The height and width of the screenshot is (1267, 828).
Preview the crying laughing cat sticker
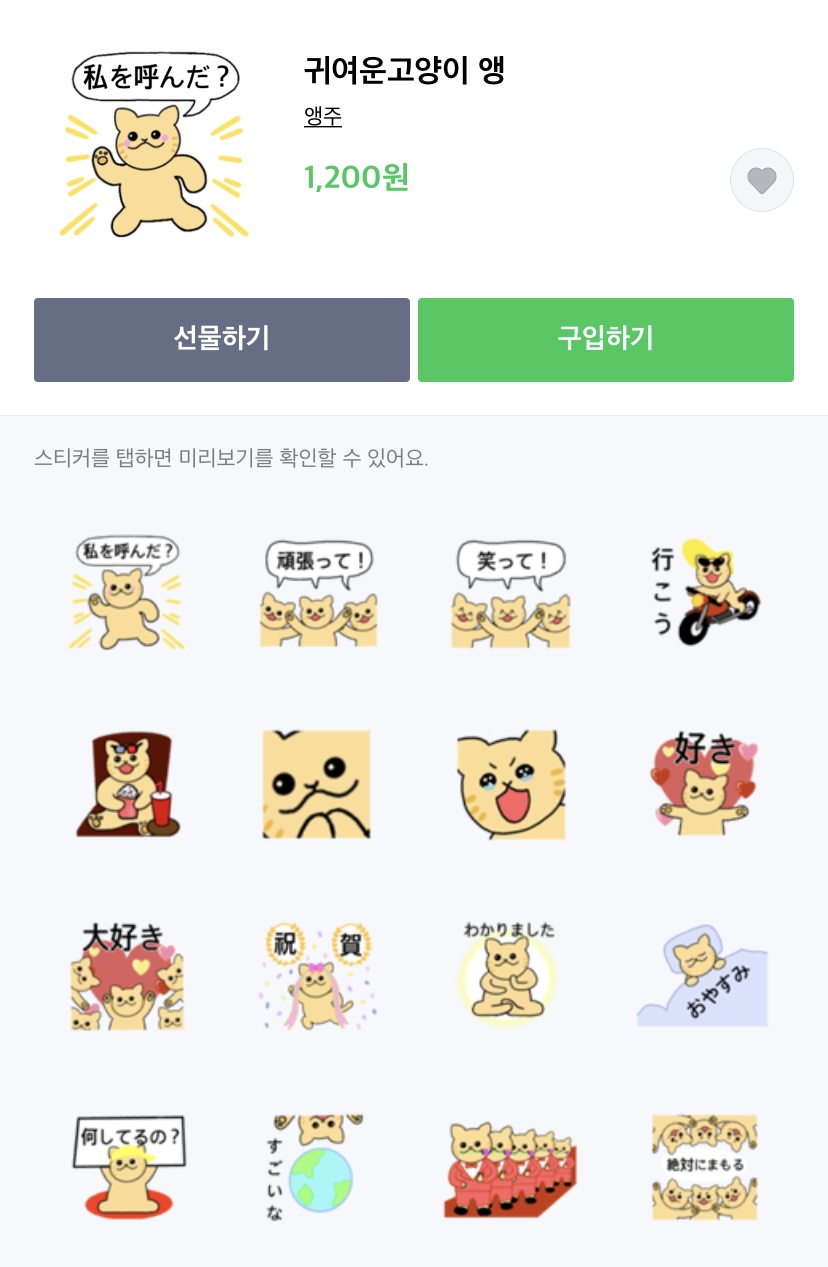tap(510, 785)
